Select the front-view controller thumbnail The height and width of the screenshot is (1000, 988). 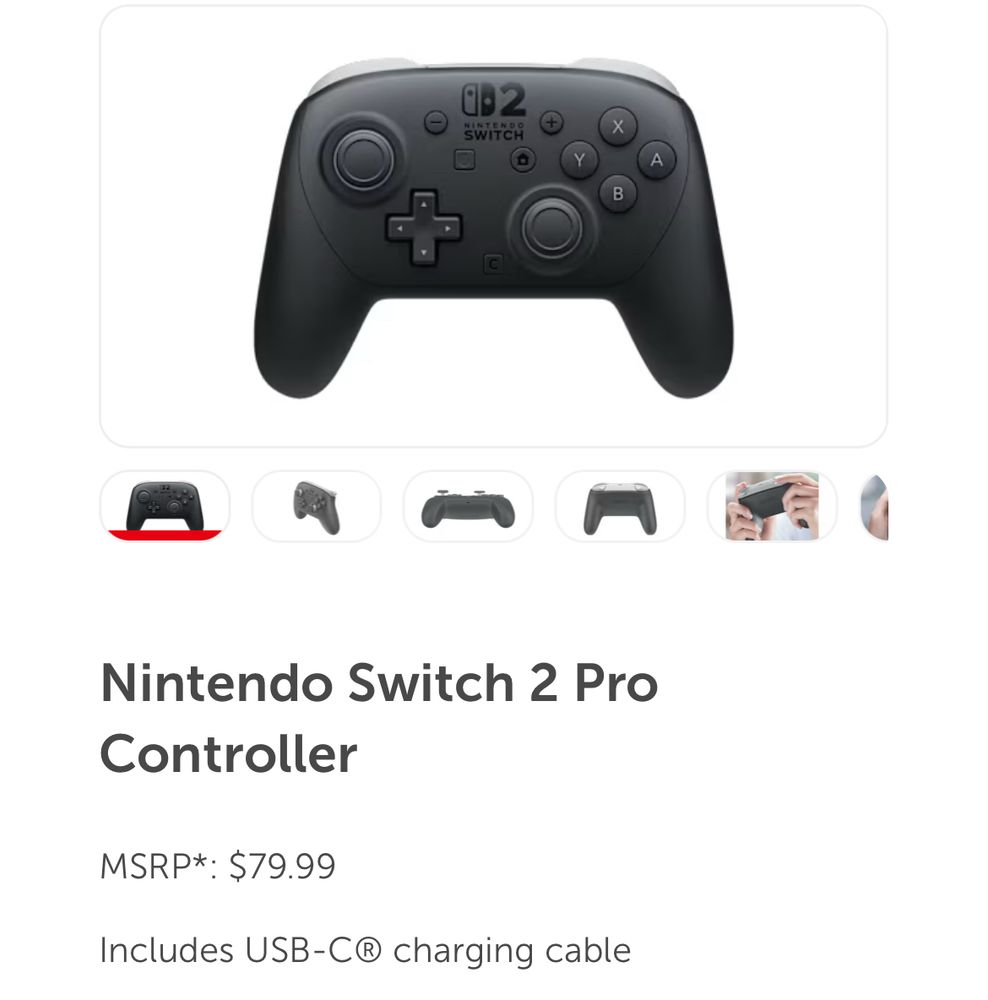[166, 505]
